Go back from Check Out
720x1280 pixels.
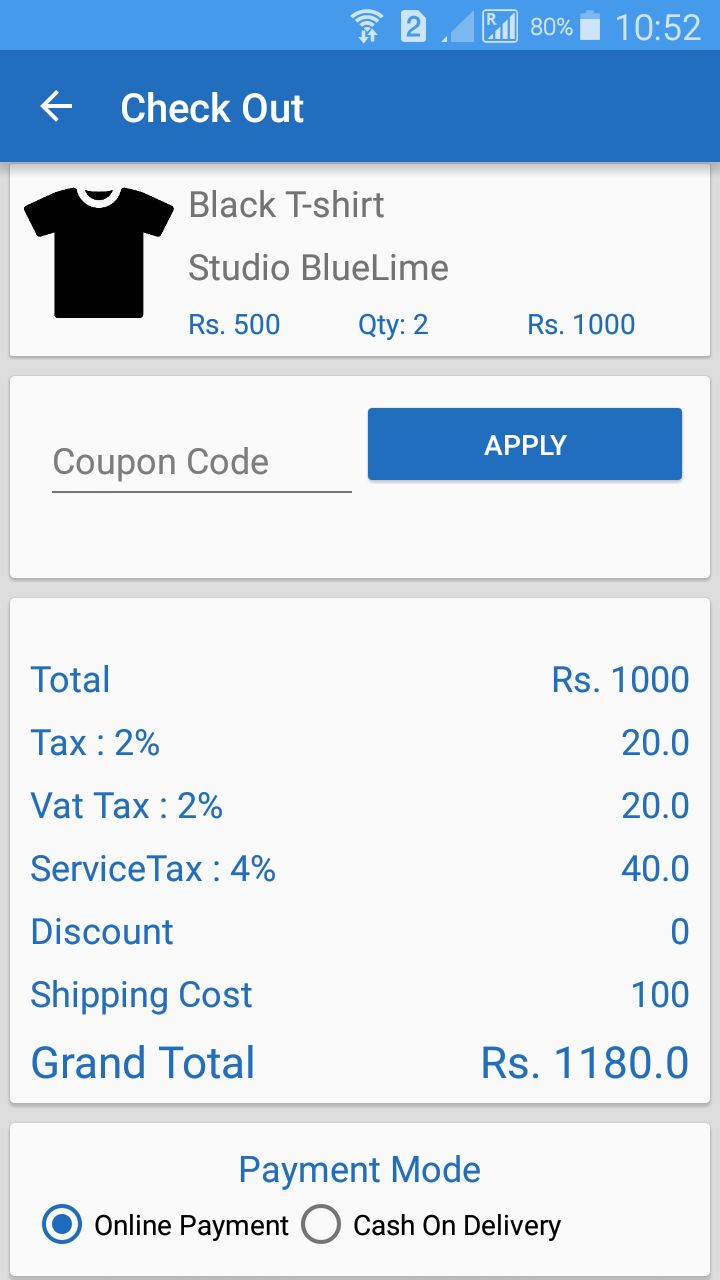57,107
